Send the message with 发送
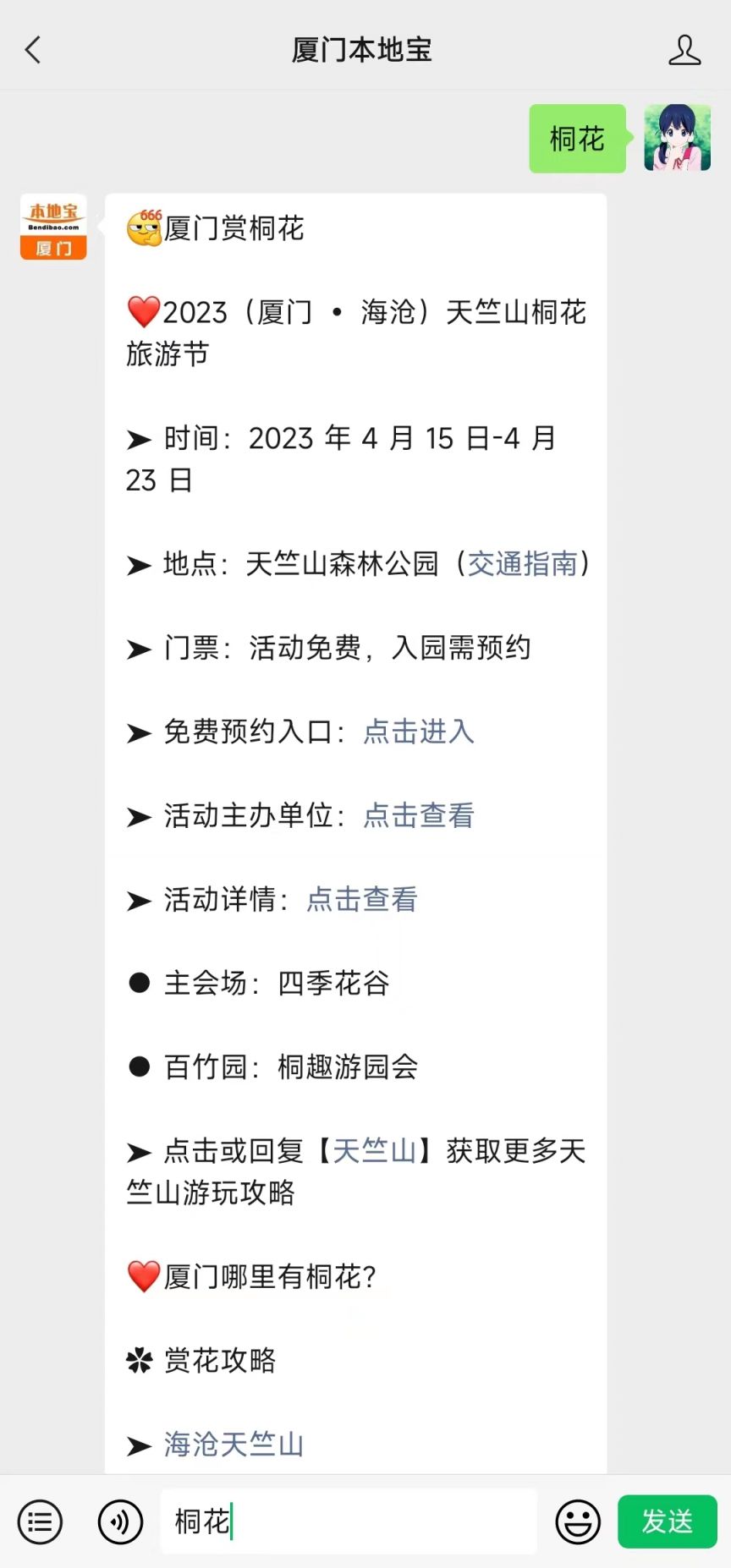Viewport: 731px width, 1568px height. pyautogui.click(x=668, y=1521)
